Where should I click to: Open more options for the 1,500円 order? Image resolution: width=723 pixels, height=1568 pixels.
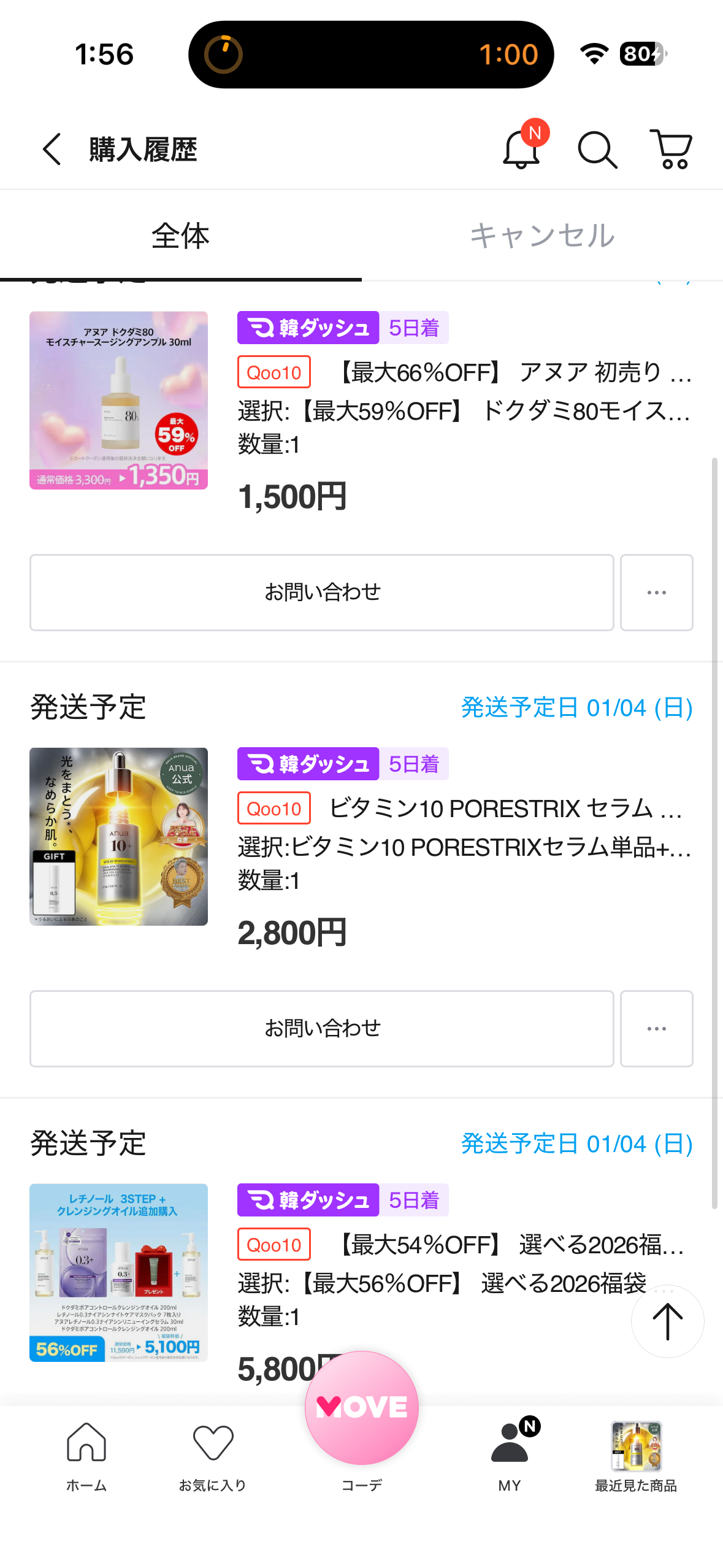(x=656, y=593)
